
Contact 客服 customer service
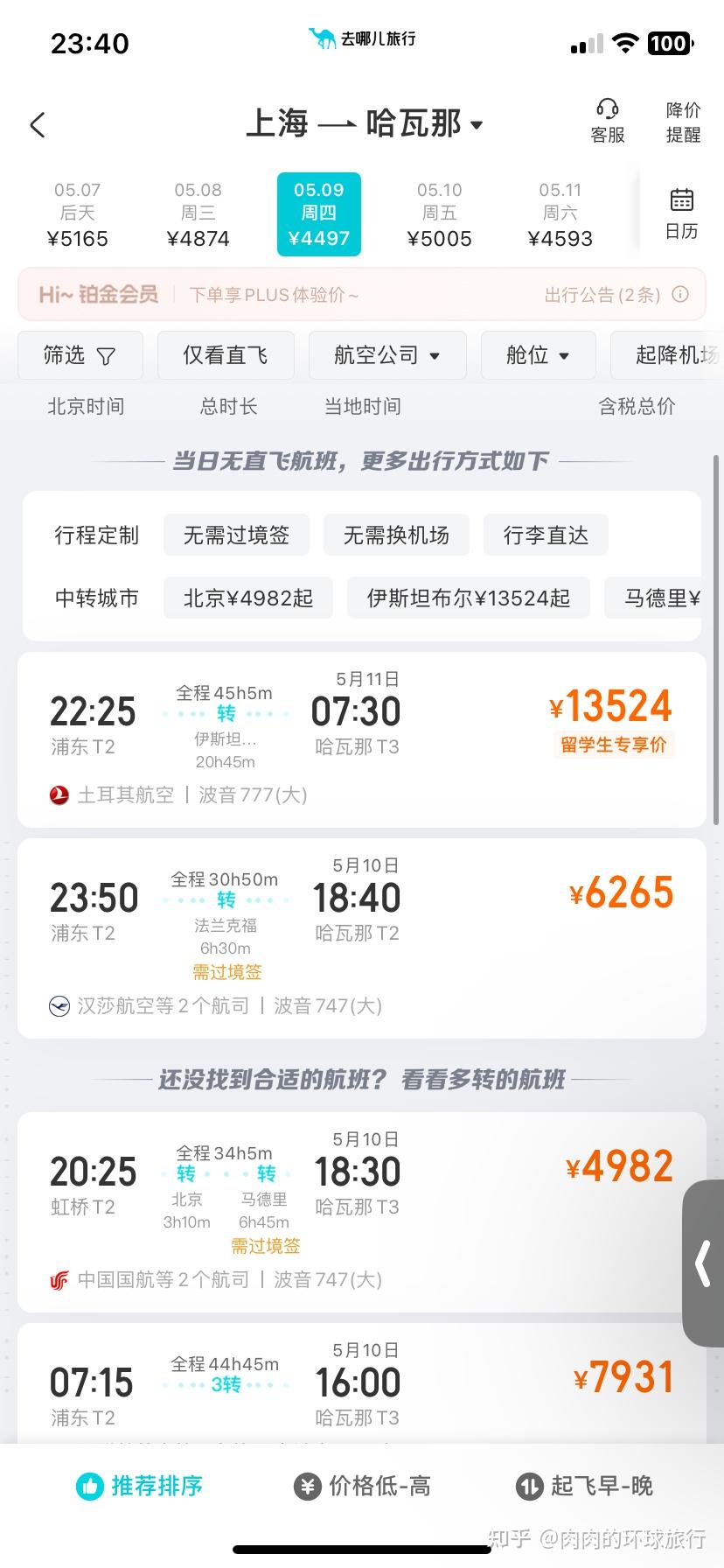(608, 121)
